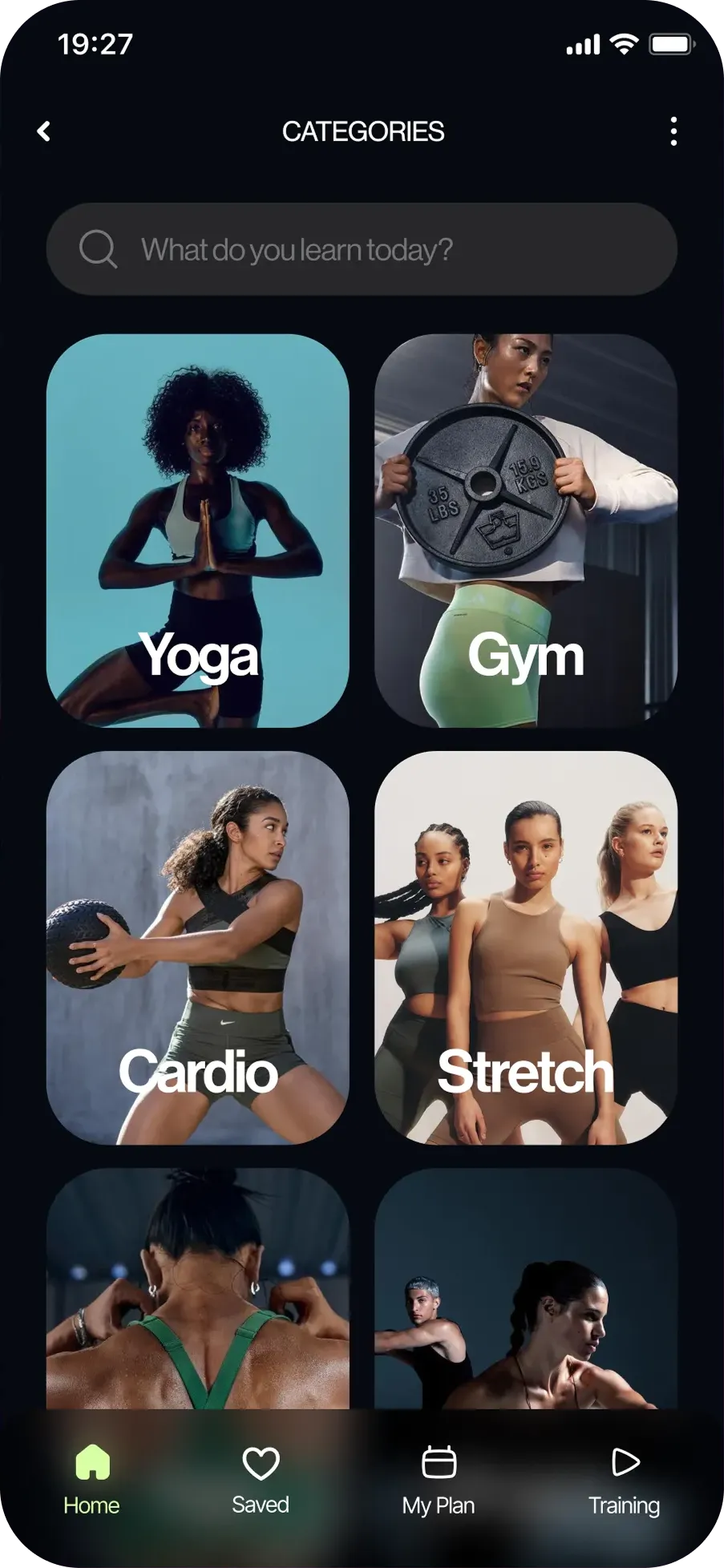Switch to the Home tab
The image size is (724, 1568).
click(91, 1480)
